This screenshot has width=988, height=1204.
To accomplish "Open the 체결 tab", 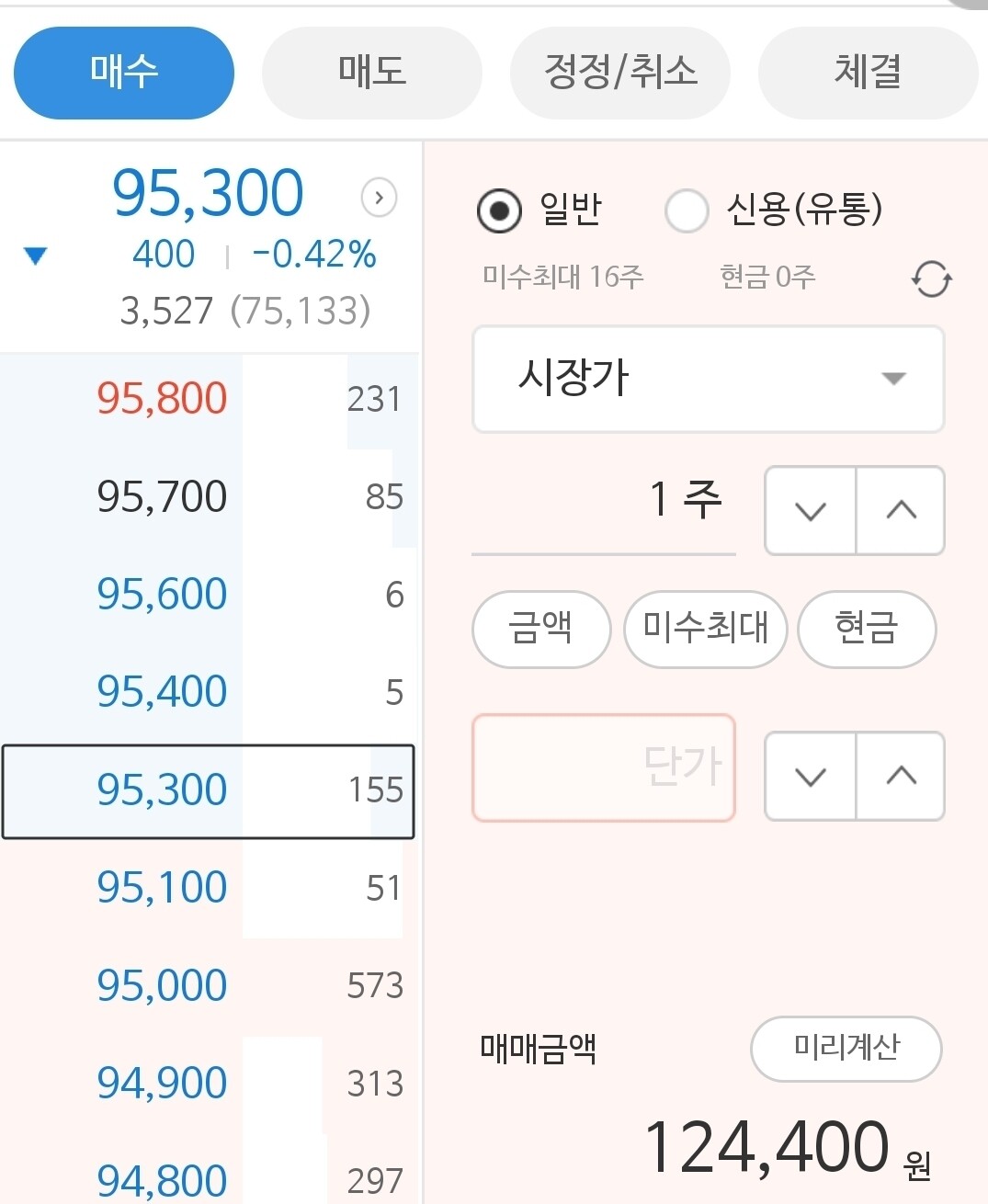I will (x=867, y=74).
